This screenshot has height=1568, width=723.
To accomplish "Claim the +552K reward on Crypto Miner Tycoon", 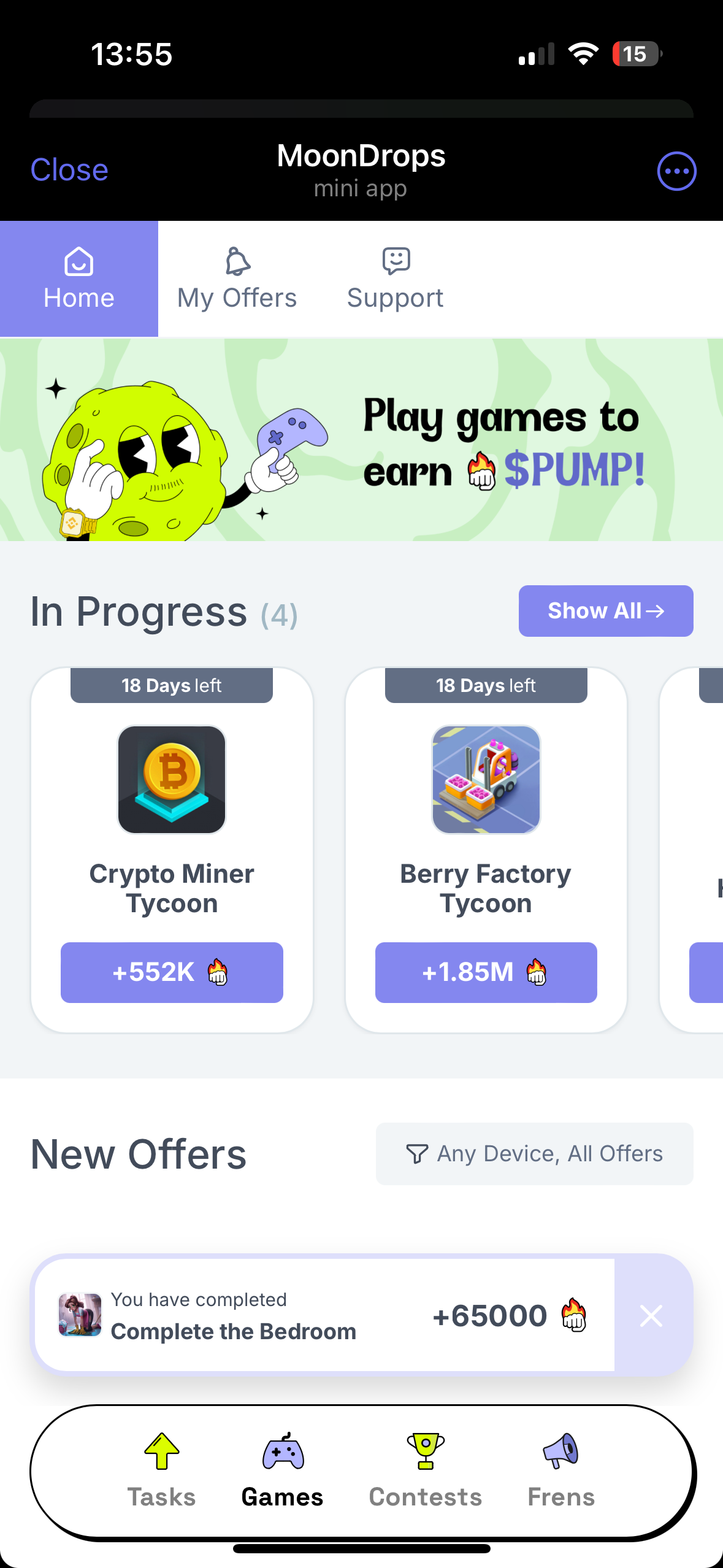I will coord(172,972).
